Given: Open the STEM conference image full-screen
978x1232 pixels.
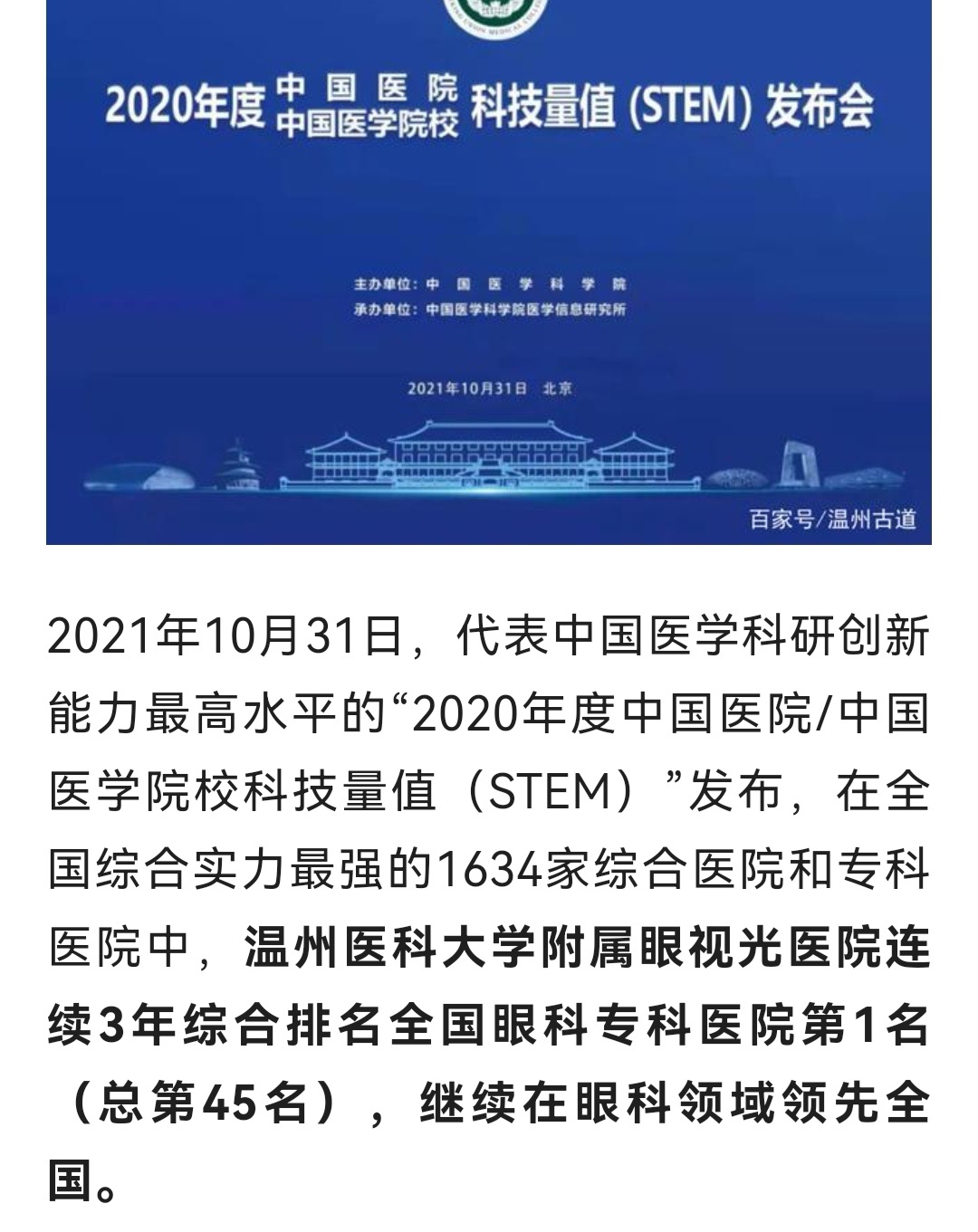Looking at the screenshot, I should point(489,272).
